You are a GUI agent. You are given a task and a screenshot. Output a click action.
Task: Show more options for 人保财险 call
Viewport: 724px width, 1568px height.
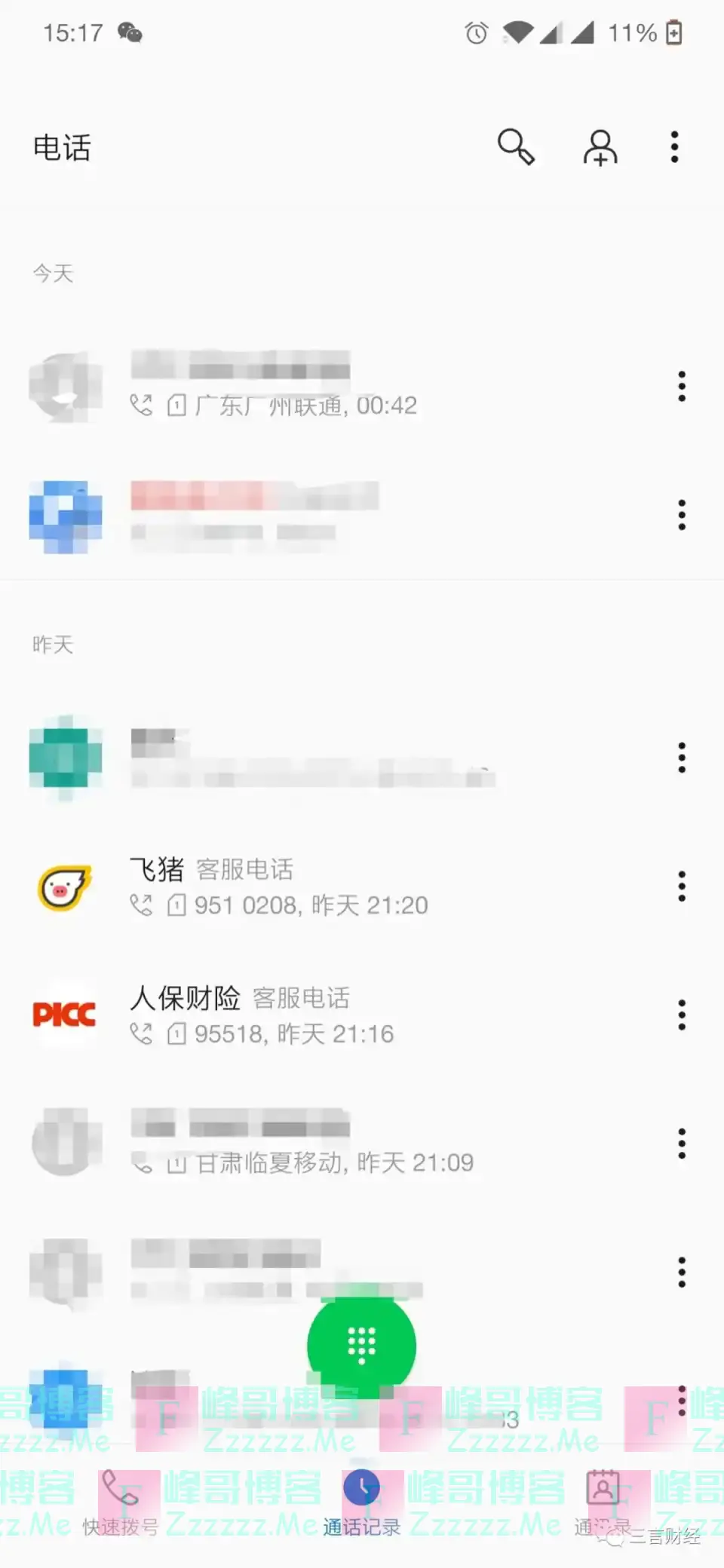[x=682, y=1015]
